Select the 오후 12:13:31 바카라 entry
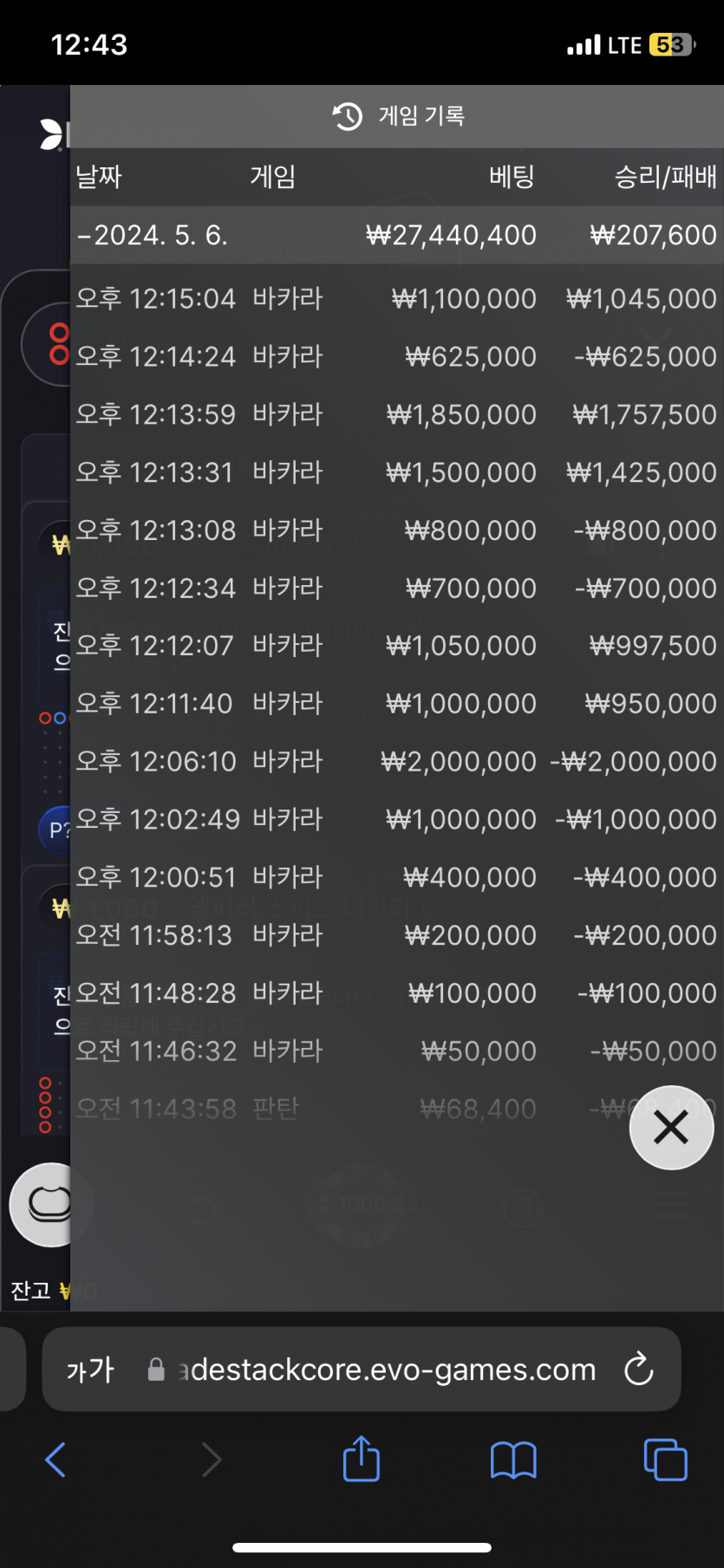 coord(397,472)
